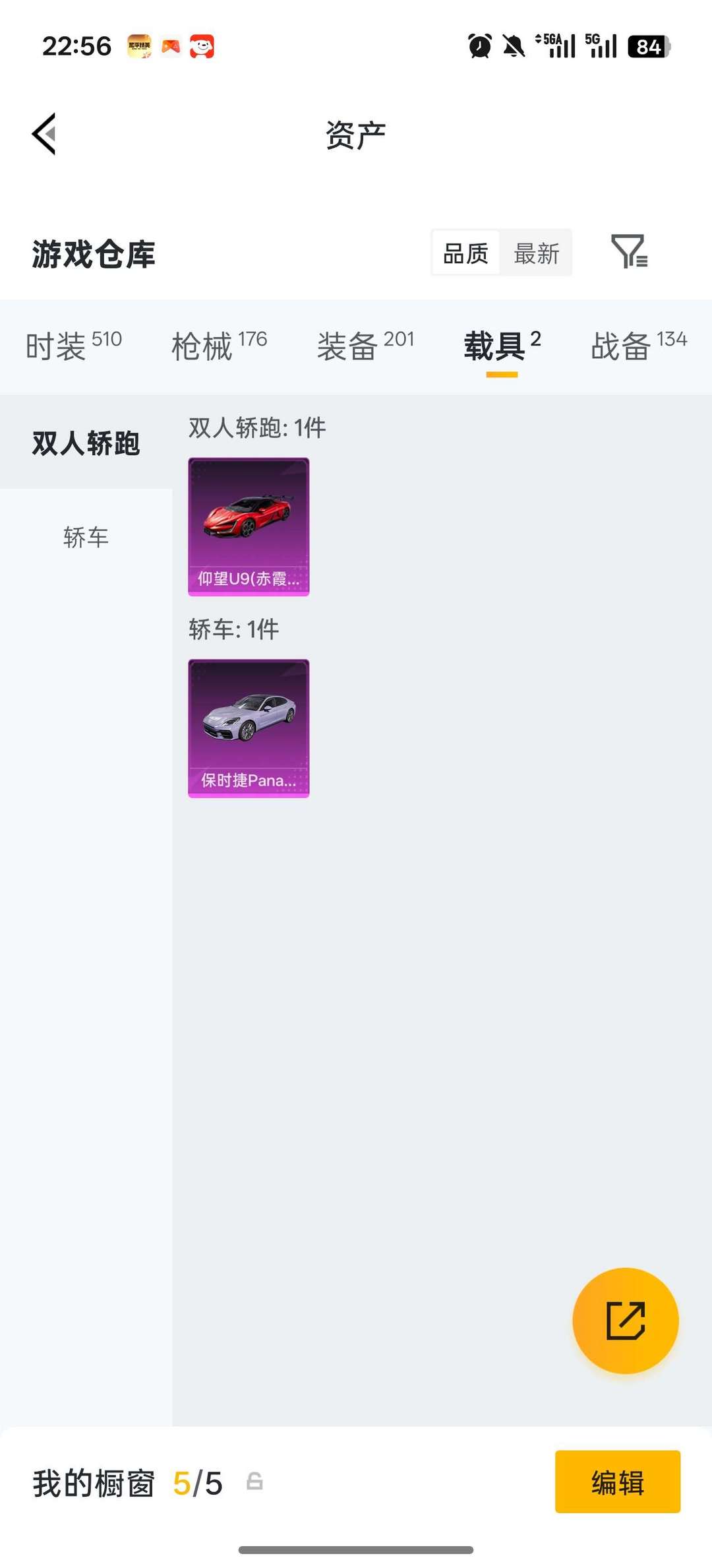
Task: Open the 仰望U9 vehicle card
Action: coord(248,528)
